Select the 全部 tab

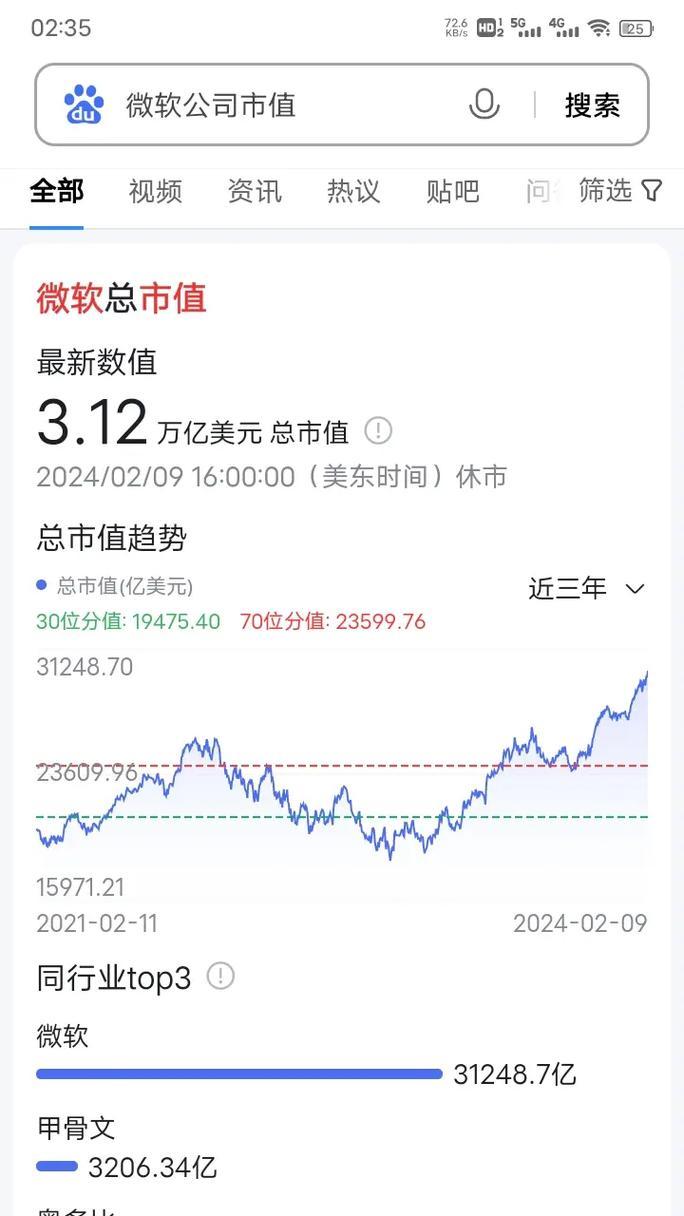[57, 190]
